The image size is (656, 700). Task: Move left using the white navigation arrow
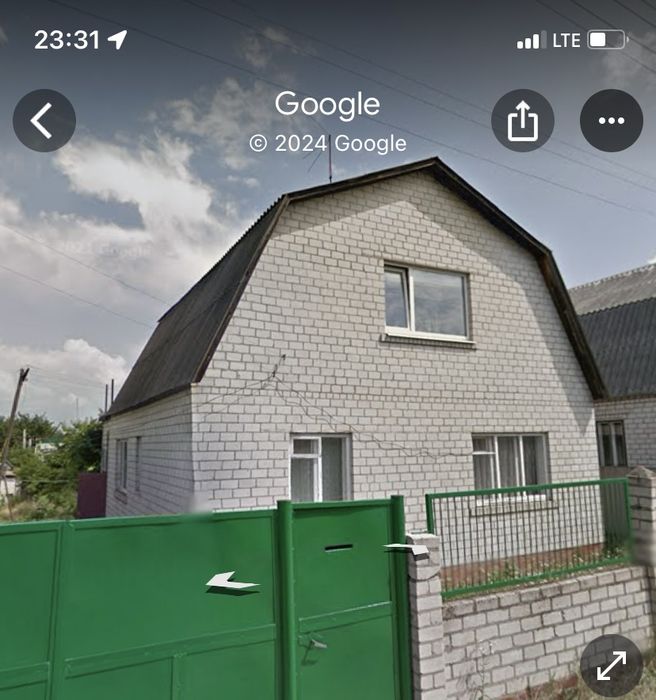231,582
